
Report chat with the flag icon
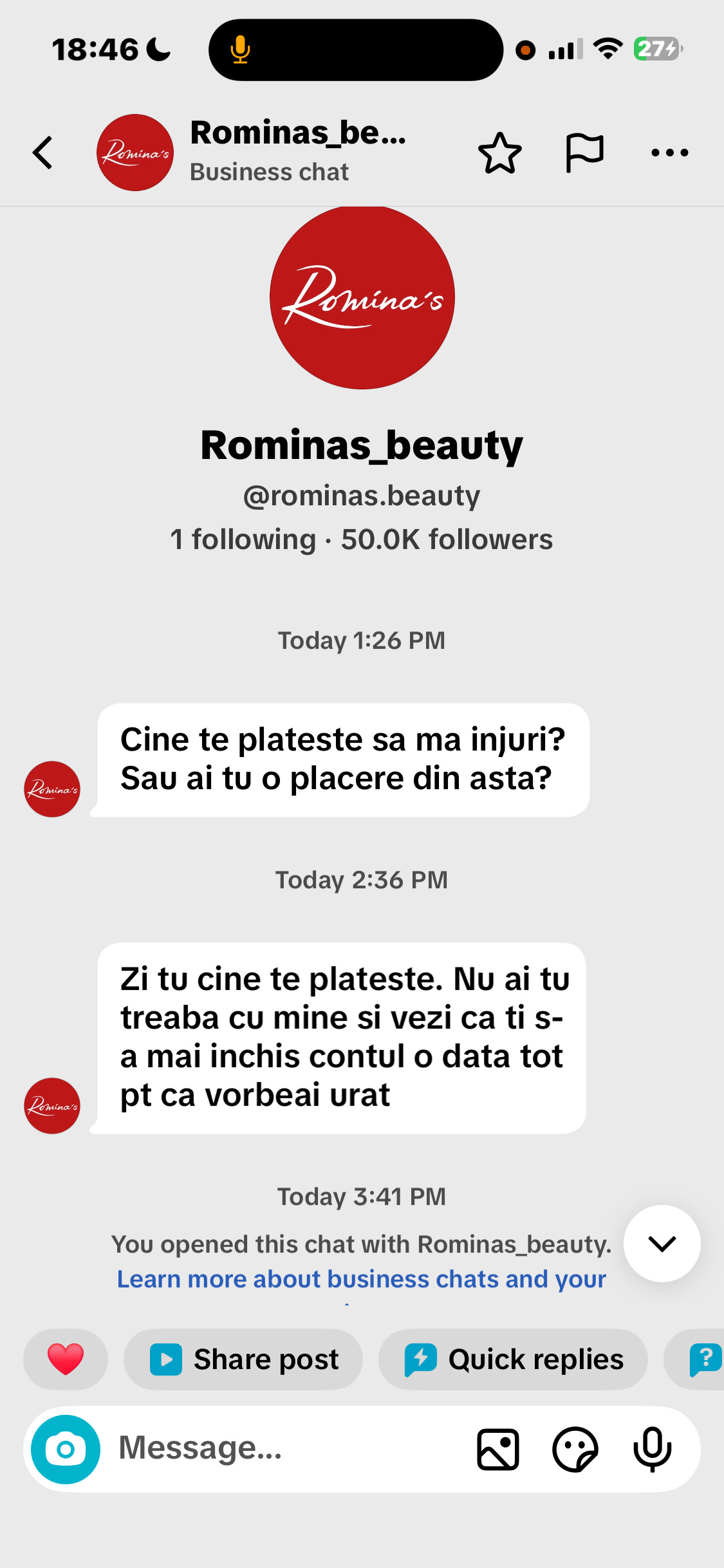pos(584,153)
